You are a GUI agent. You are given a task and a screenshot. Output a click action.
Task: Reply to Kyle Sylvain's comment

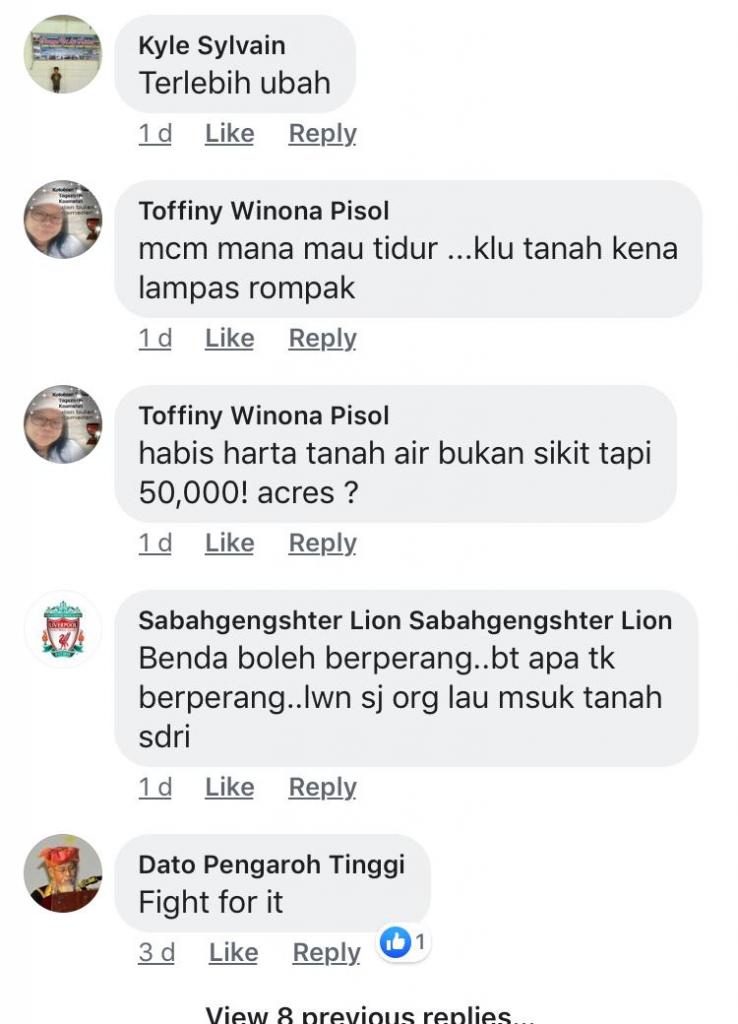click(x=322, y=134)
